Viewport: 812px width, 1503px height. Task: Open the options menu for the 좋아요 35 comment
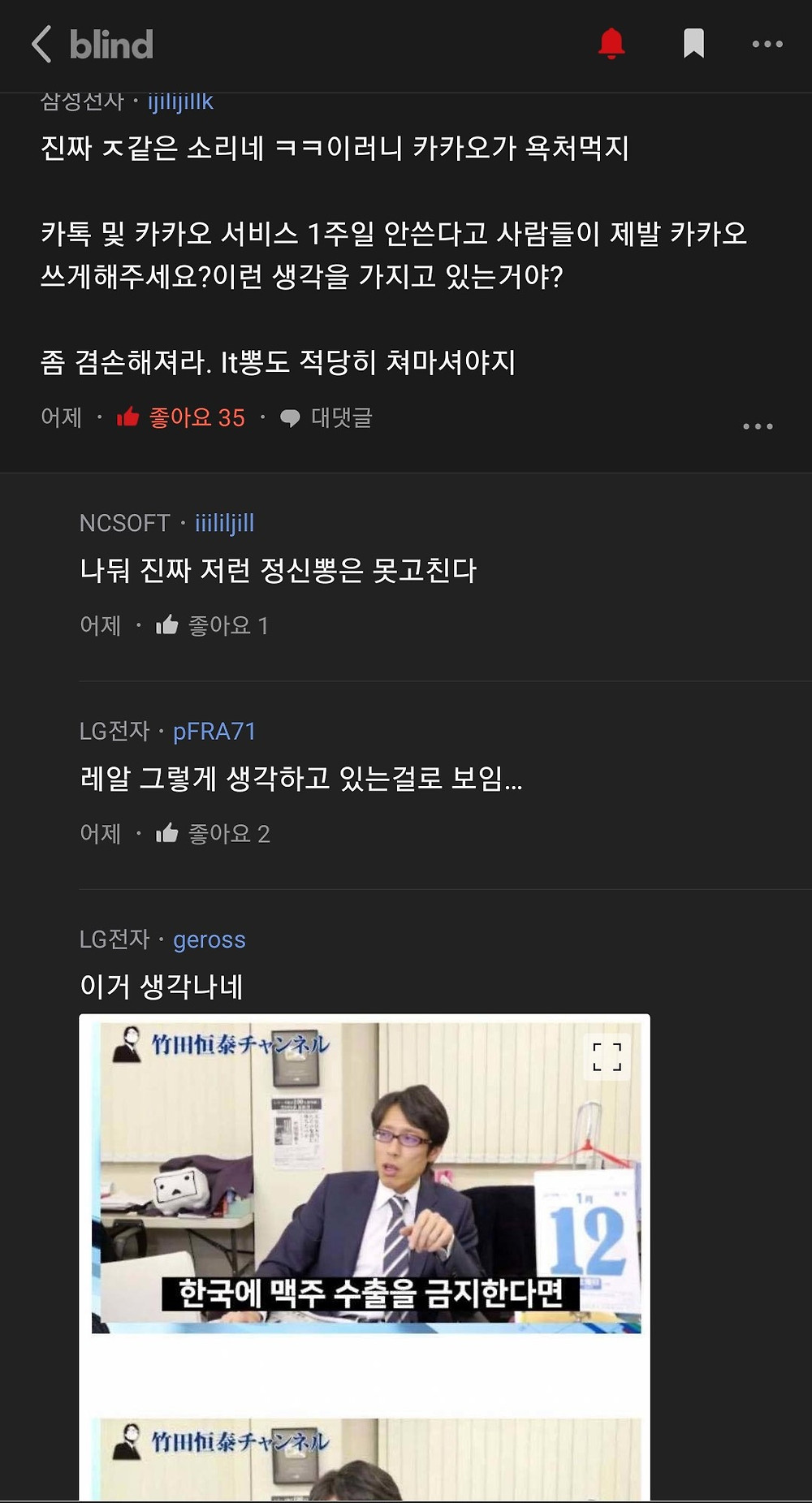coord(758,425)
